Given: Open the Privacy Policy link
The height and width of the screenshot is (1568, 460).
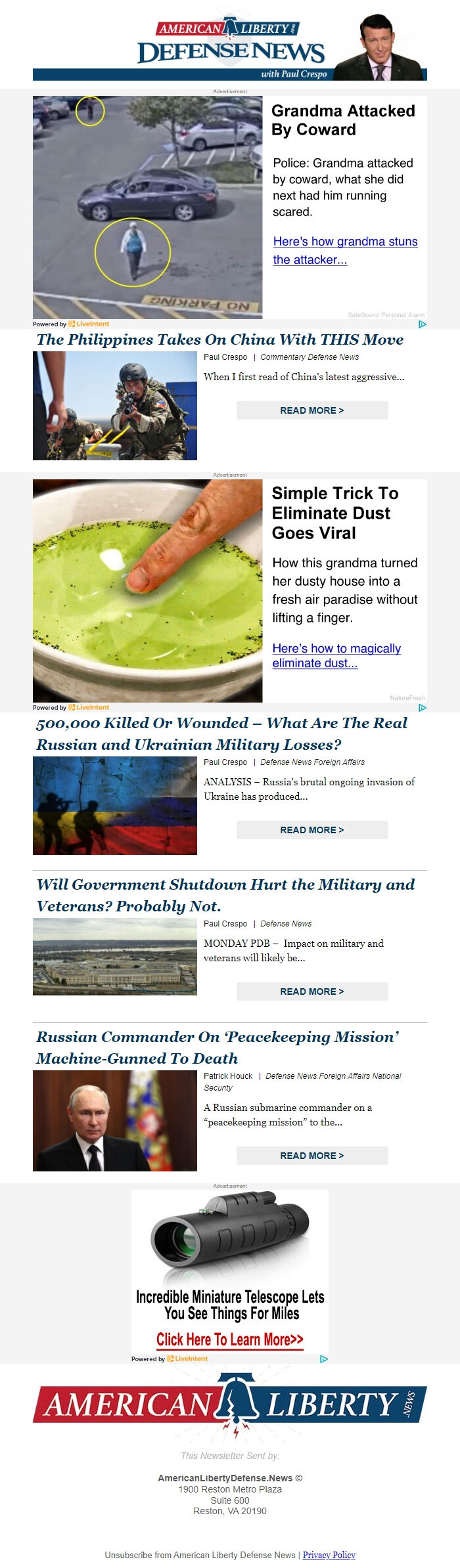Looking at the screenshot, I should [329, 1555].
